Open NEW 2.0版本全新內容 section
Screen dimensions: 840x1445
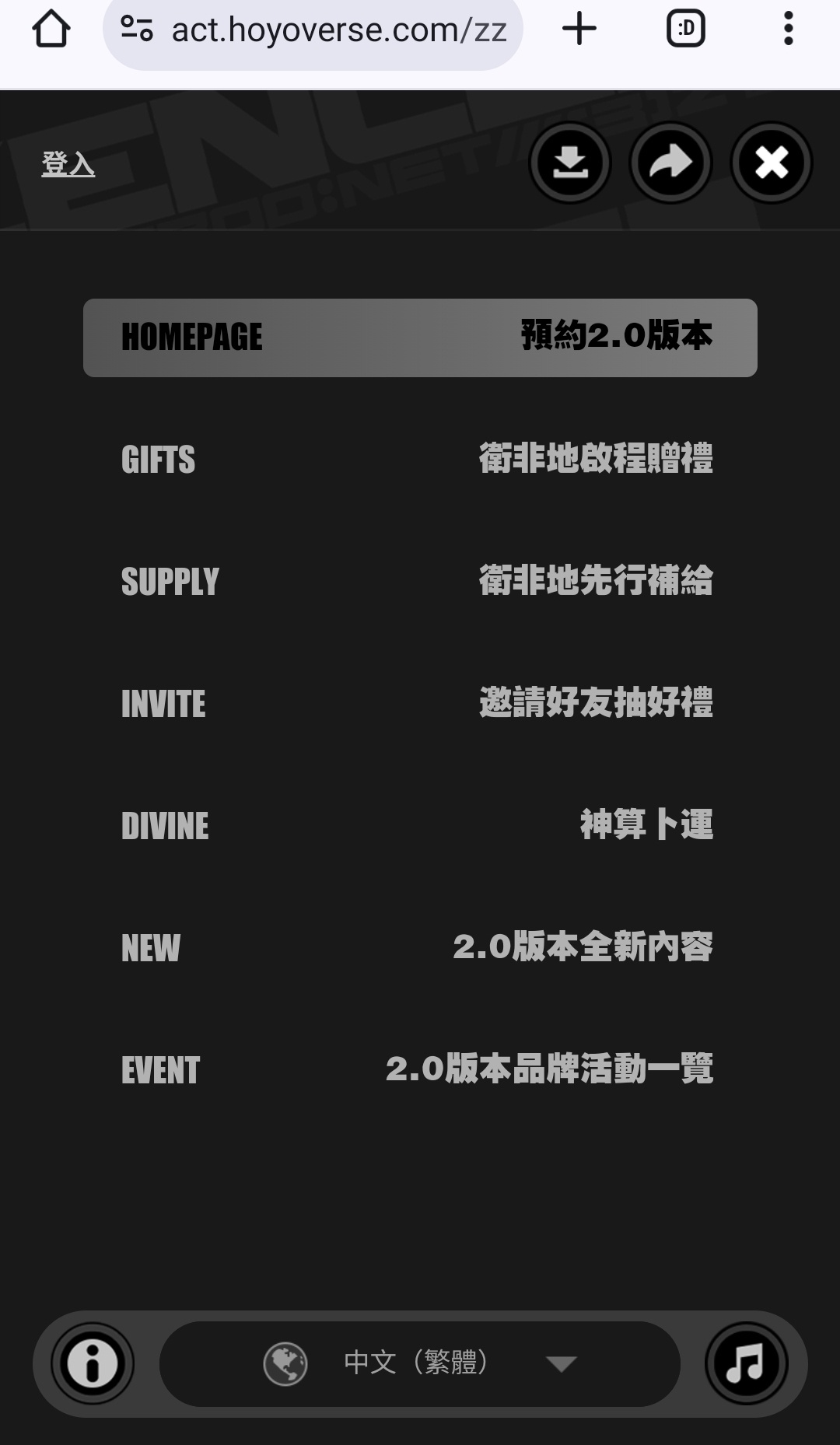pyautogui.click(x=420, y=947)
